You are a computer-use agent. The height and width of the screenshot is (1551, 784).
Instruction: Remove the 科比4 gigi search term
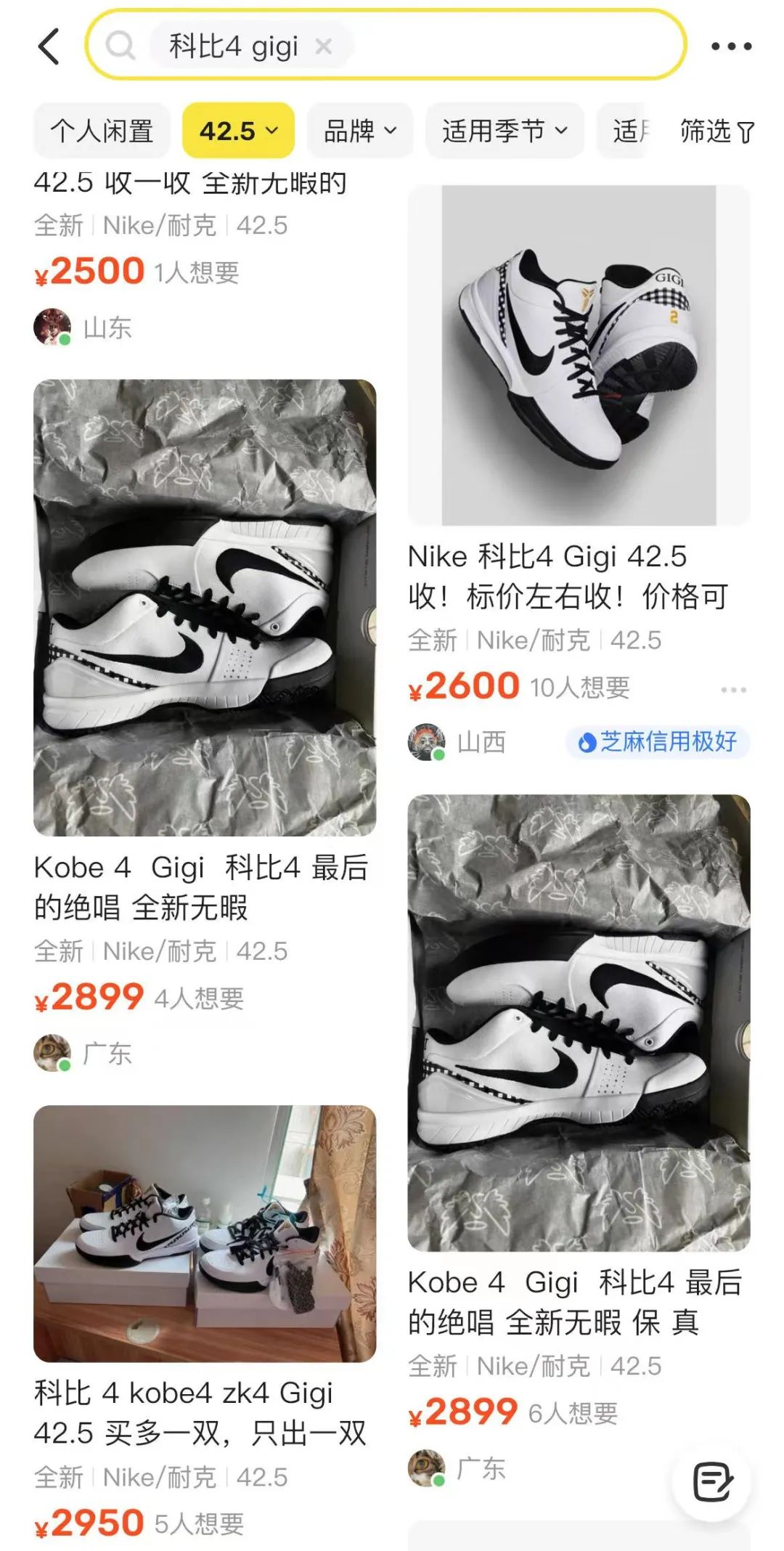pos(324,47)
